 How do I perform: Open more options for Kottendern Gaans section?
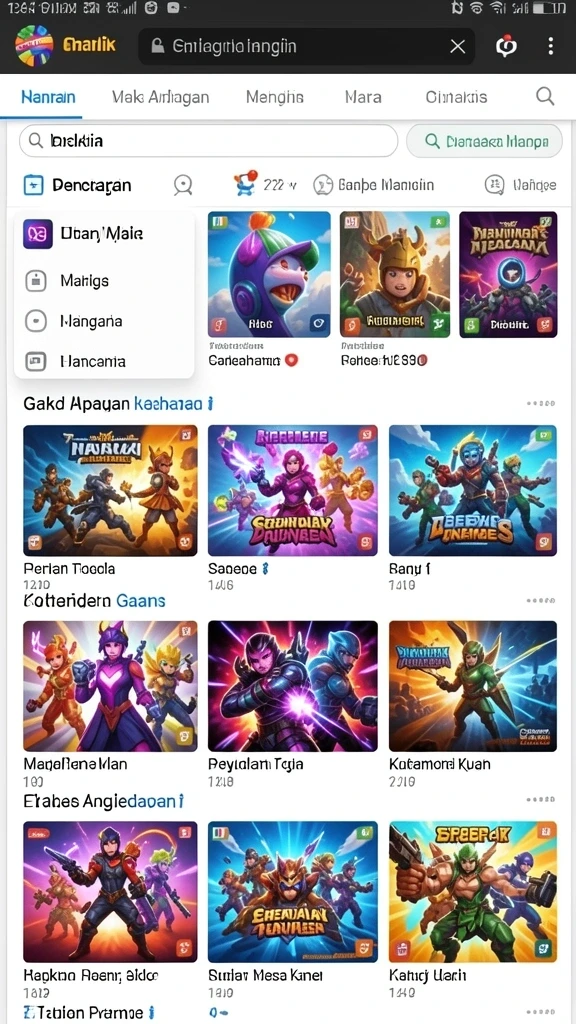pos(541,601)
